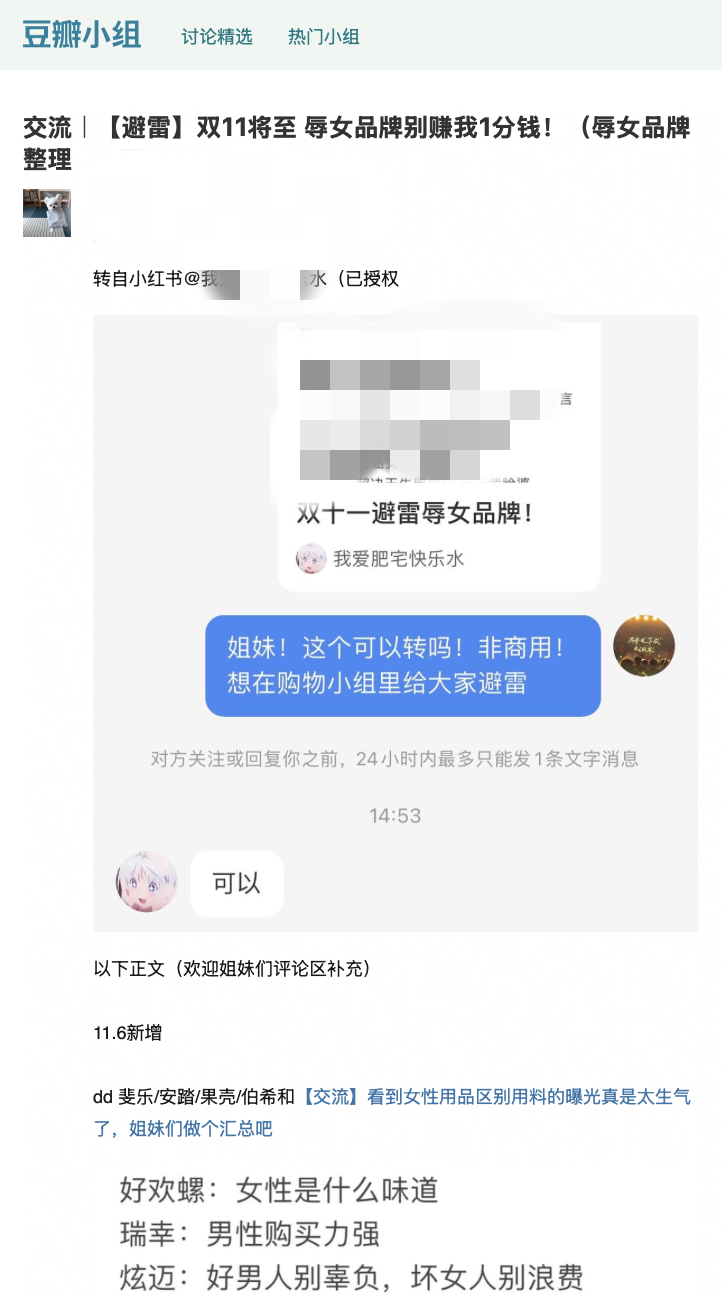722x1296 pixels.
Task: Switch to 热门小组 tab
Action: click(x=323, y=37)
